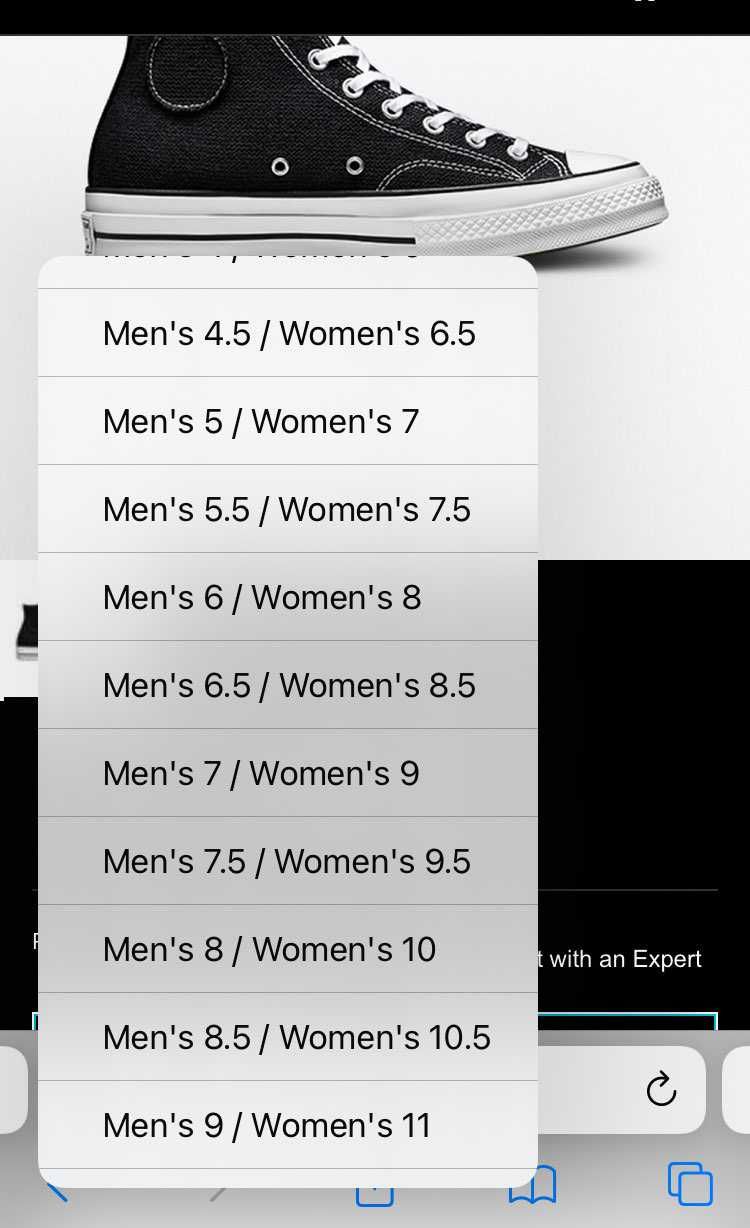The image size is (750, 1228).
Task: Pick Men's 5.5 / Women's 7.5 size
Action: [x=288, y=509]
